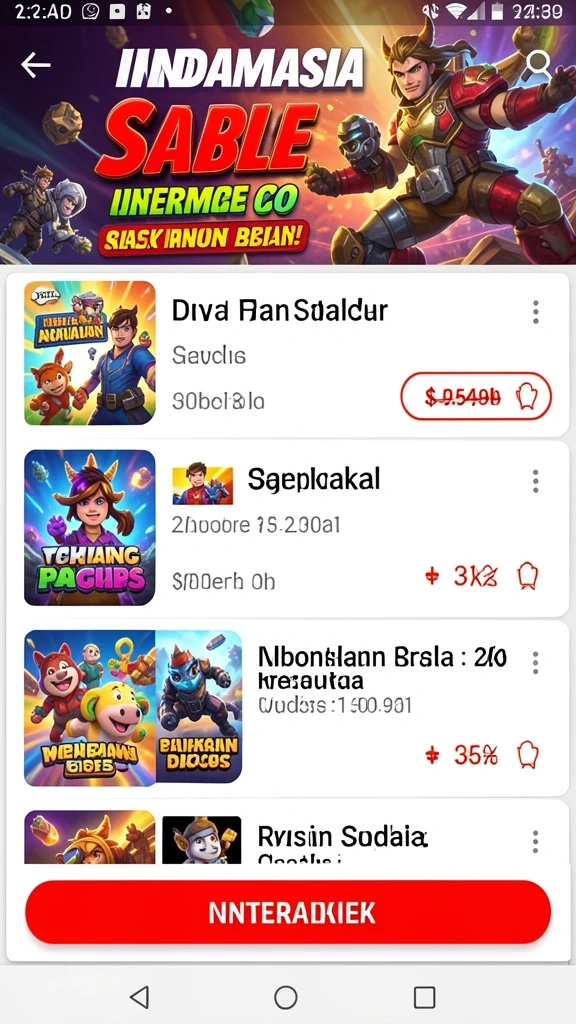Go back using the top-left arrow
This screenshot has height=1024, width=576.
(x=35, y=65)
